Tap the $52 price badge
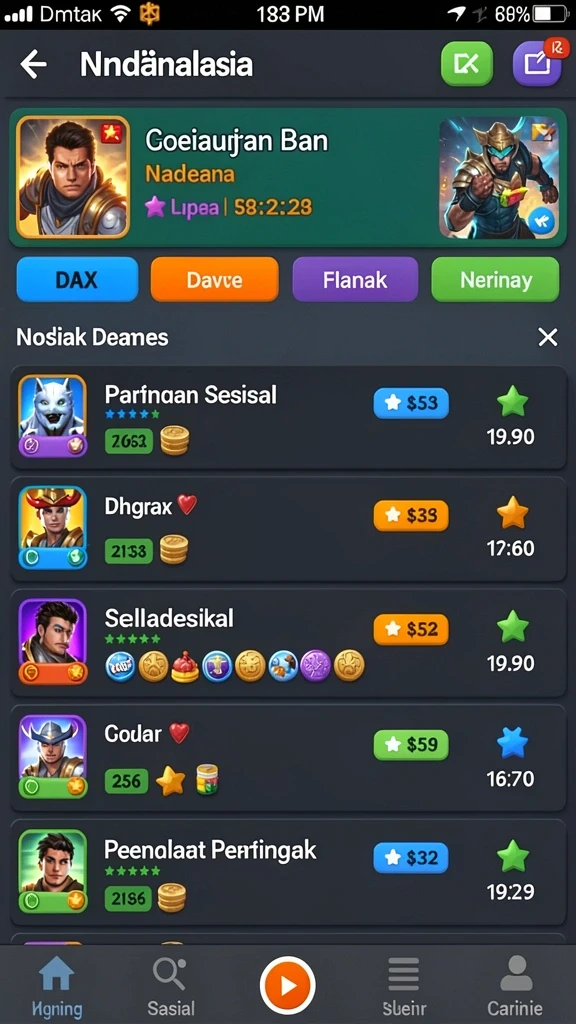This screenshot has width=576, height=1024. [x=411, y=629]
